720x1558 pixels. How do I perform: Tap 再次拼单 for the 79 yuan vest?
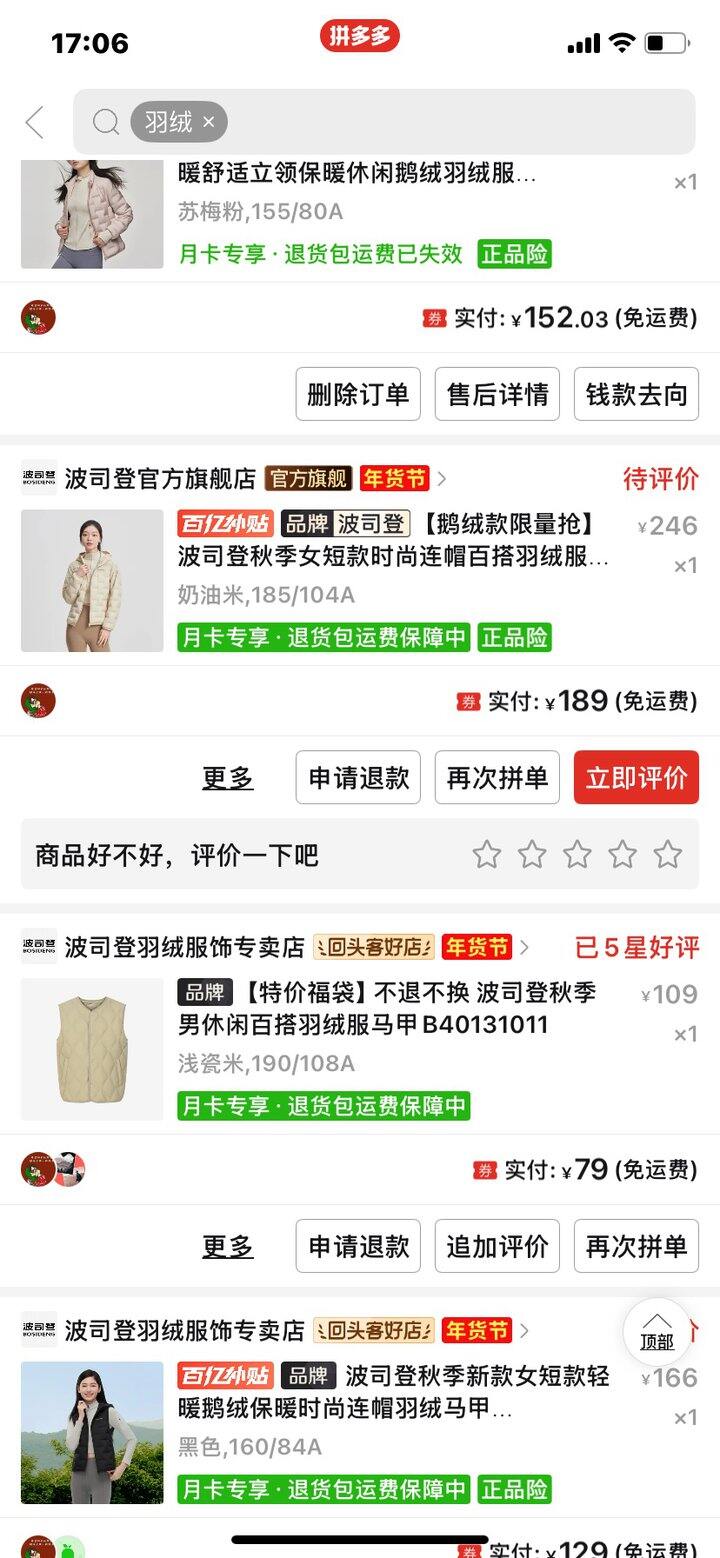tap(636, 1246)
